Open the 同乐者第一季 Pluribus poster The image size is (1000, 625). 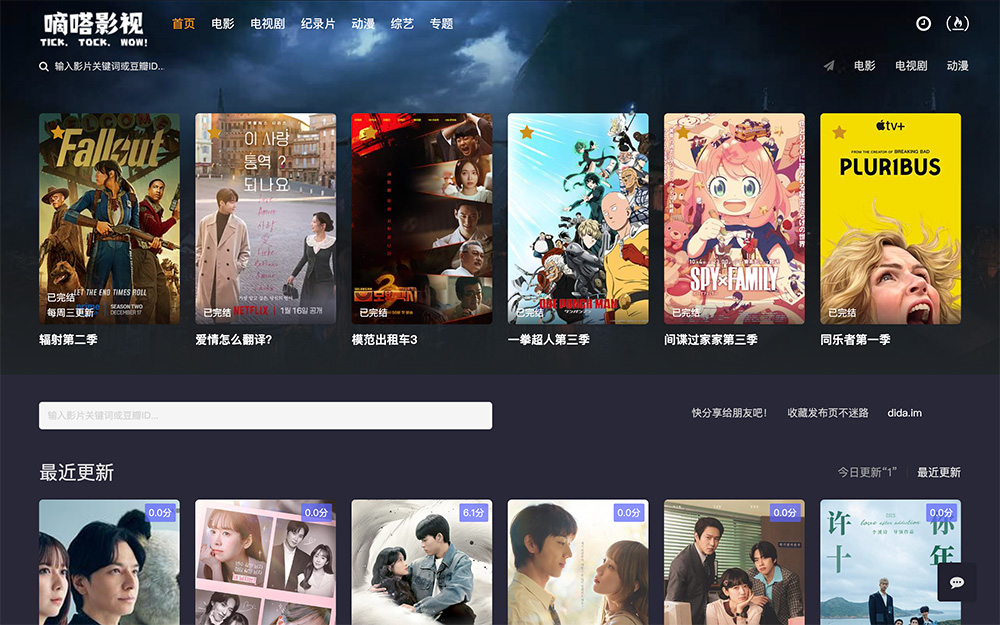click(x=890, y=218)
